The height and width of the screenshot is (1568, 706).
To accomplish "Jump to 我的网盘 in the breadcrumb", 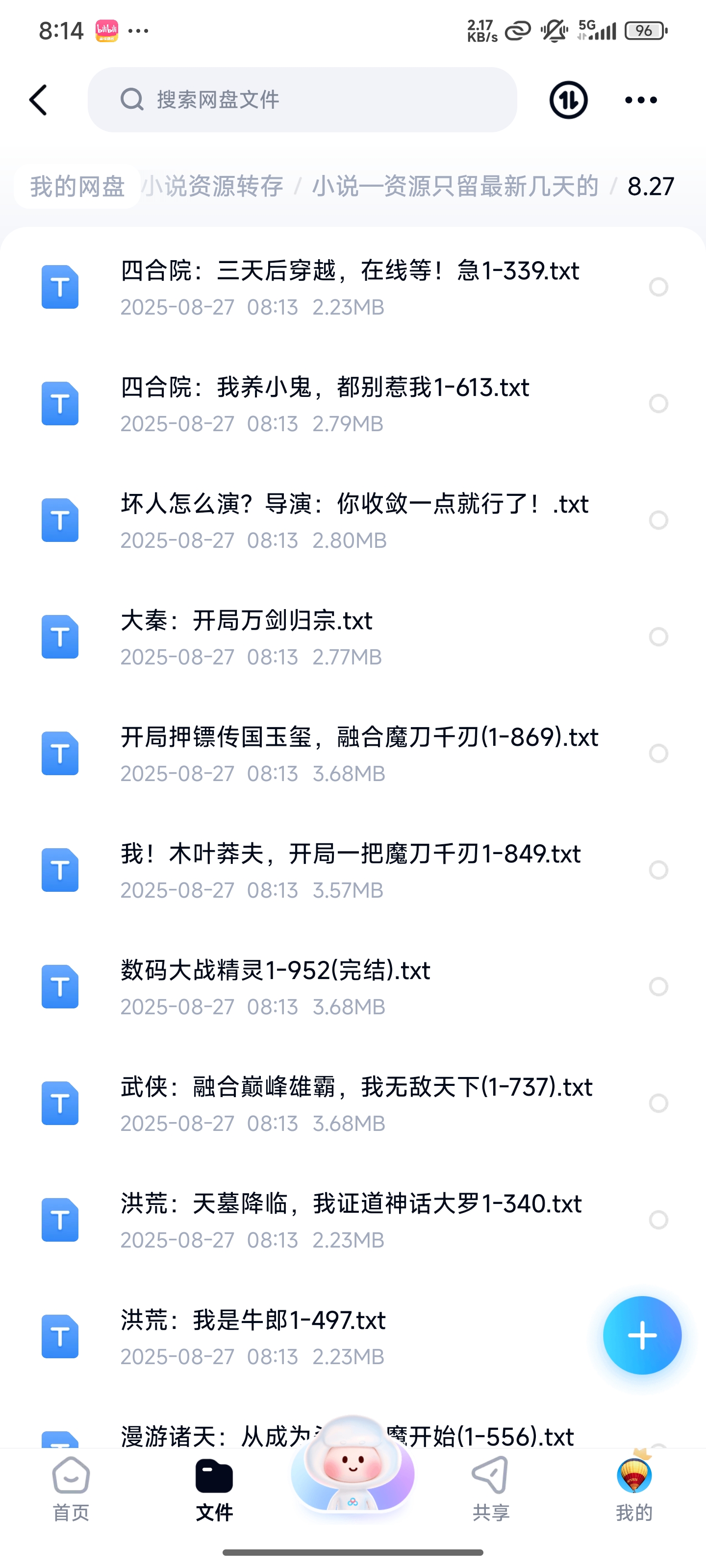I will point(77,186).
